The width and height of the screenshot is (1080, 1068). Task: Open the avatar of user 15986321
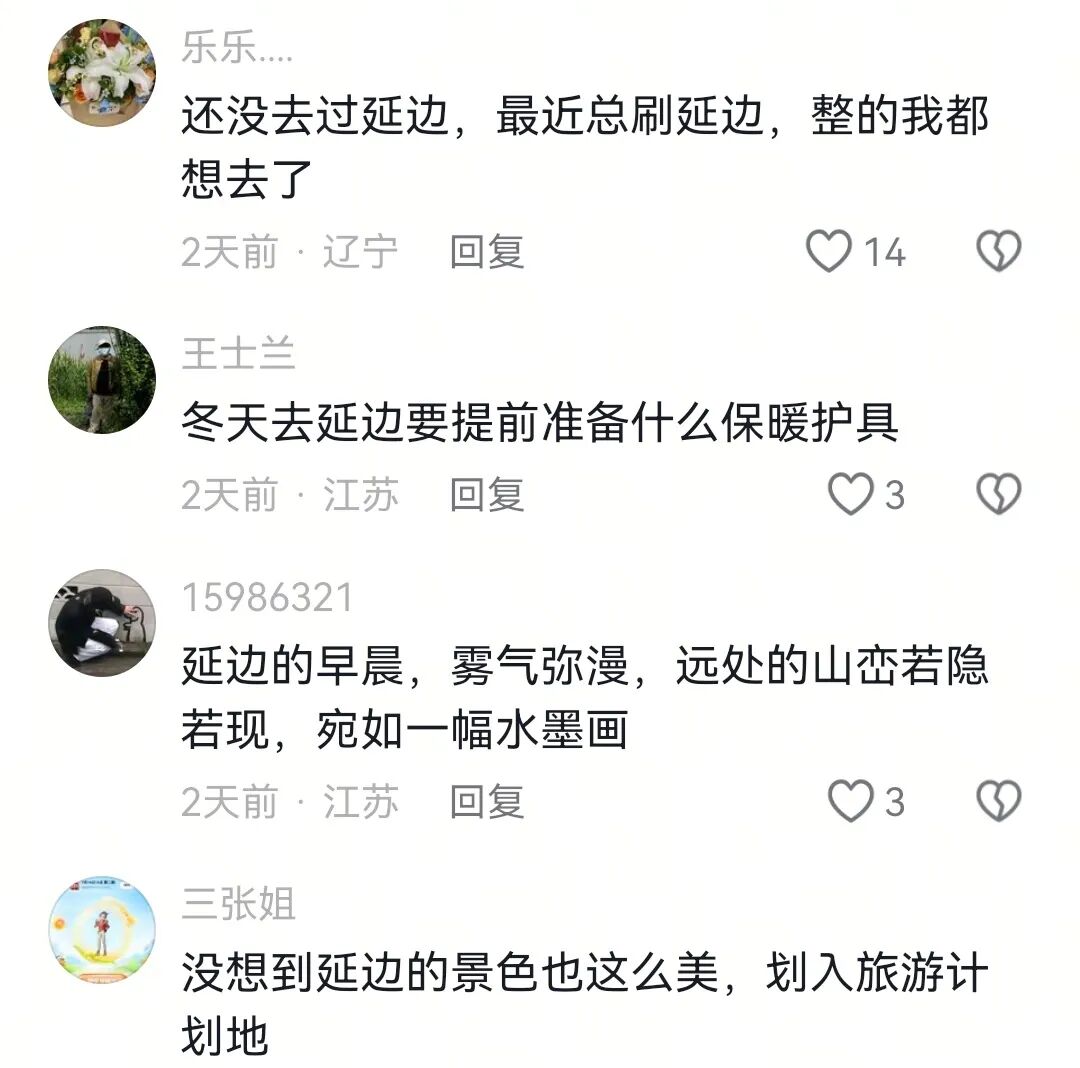pos(102,623)
